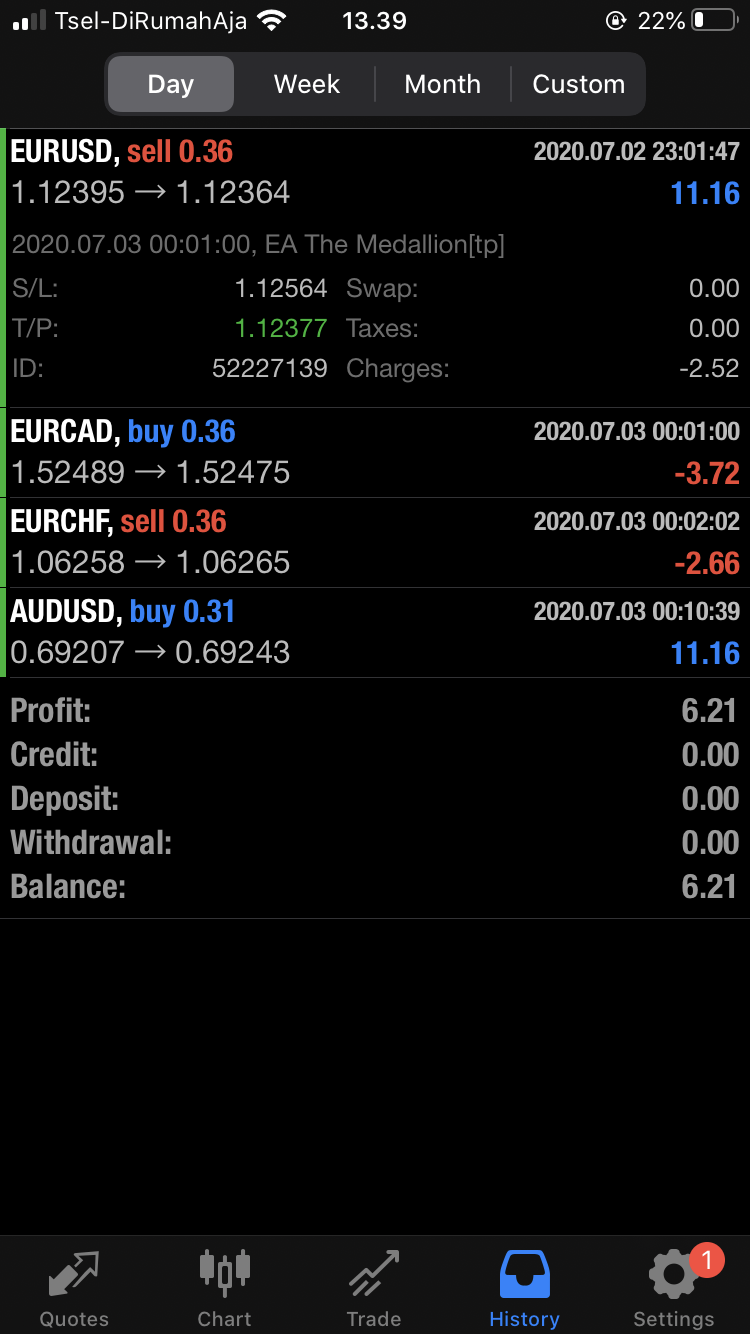Open Settings with the notification badge

click(x=674, y=1286)
